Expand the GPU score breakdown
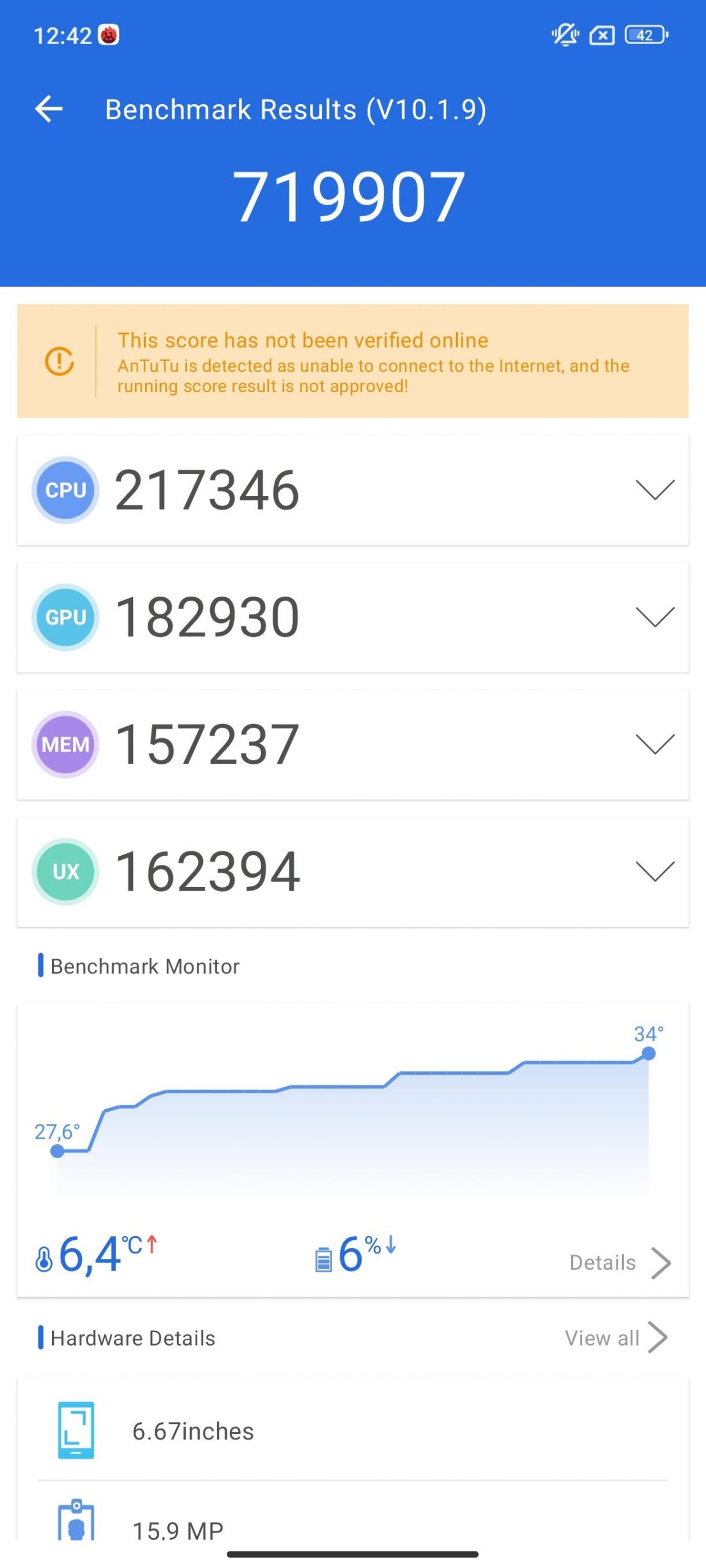 click(655, 617)
